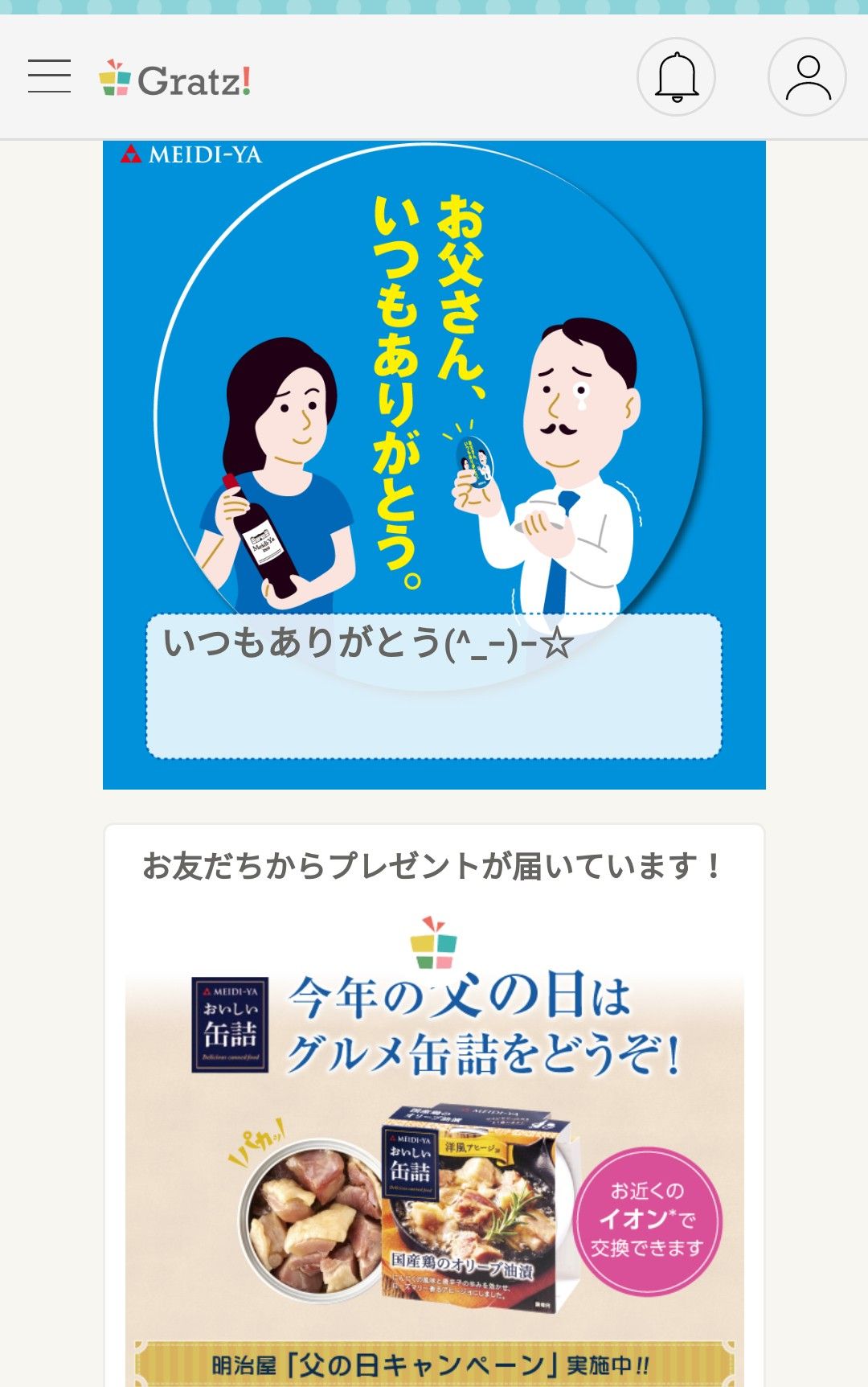Open the hamburger menu

pos(50,77)
